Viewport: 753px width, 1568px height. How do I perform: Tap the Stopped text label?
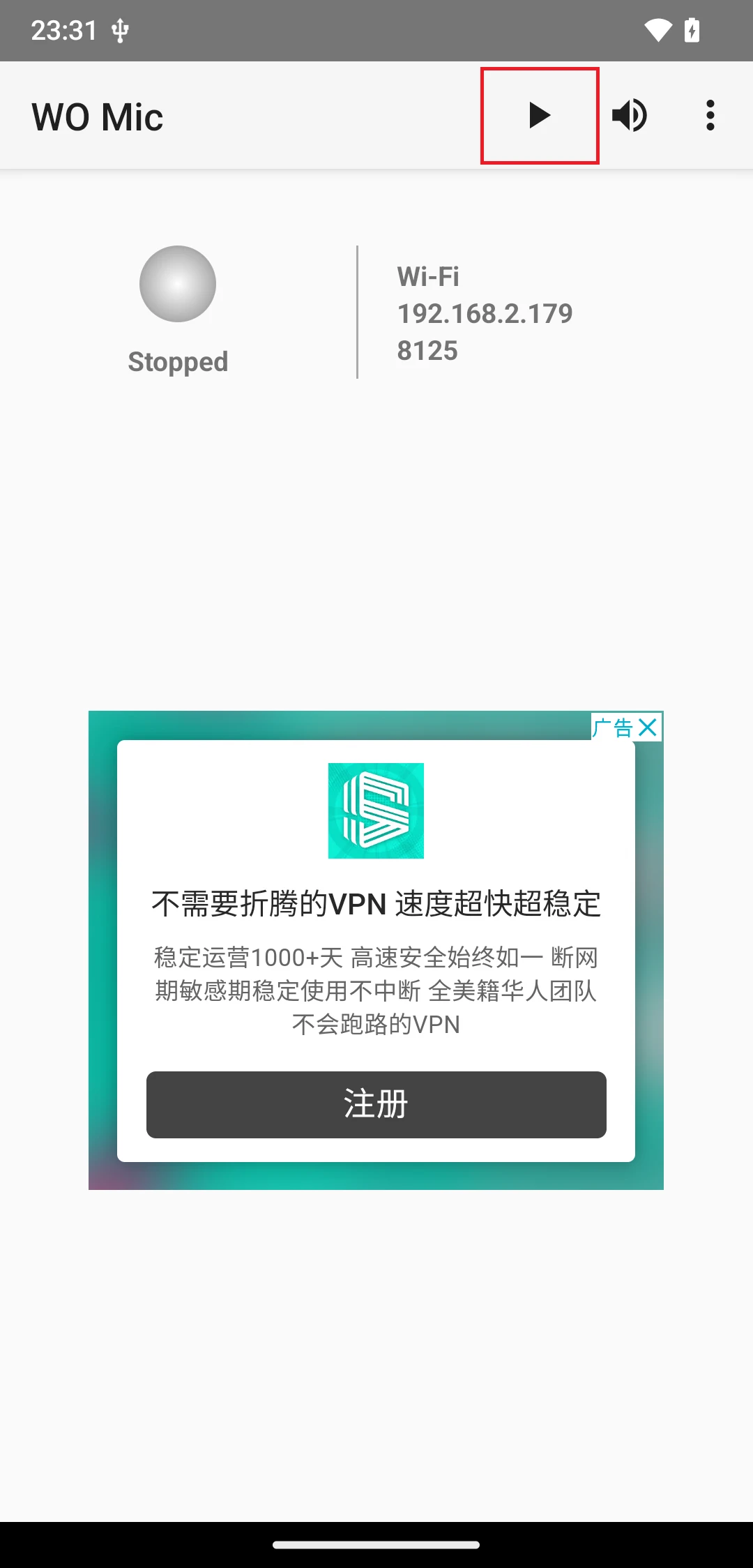(x=177, y=361)
